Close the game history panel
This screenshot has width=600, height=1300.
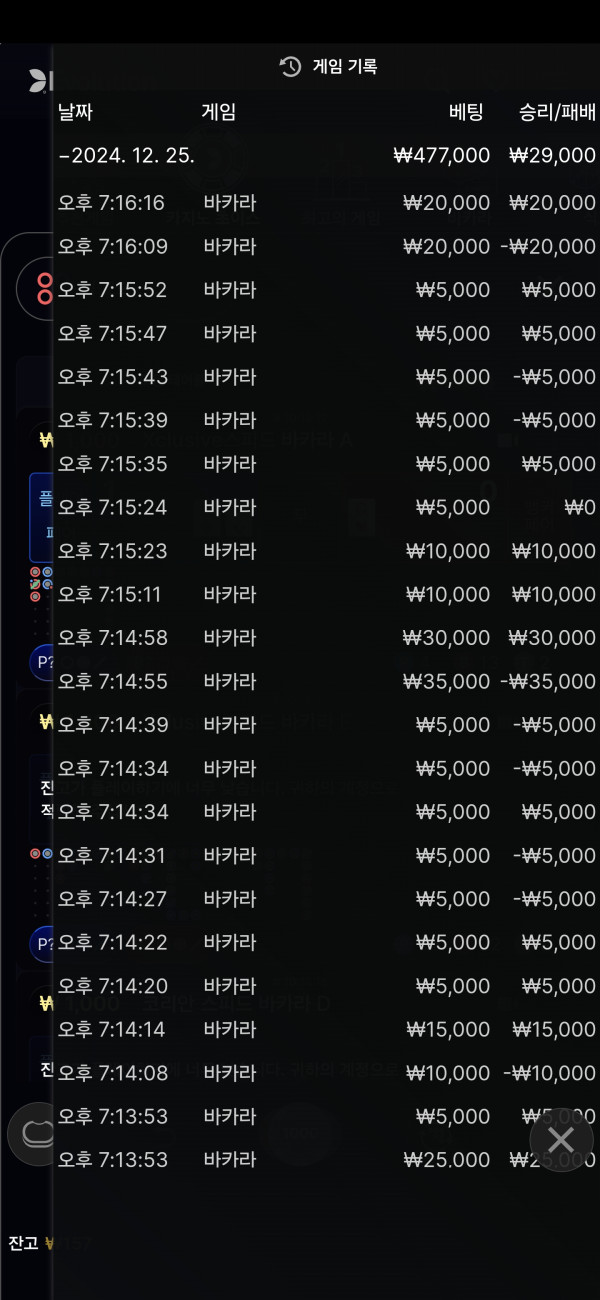[561, 1140]
